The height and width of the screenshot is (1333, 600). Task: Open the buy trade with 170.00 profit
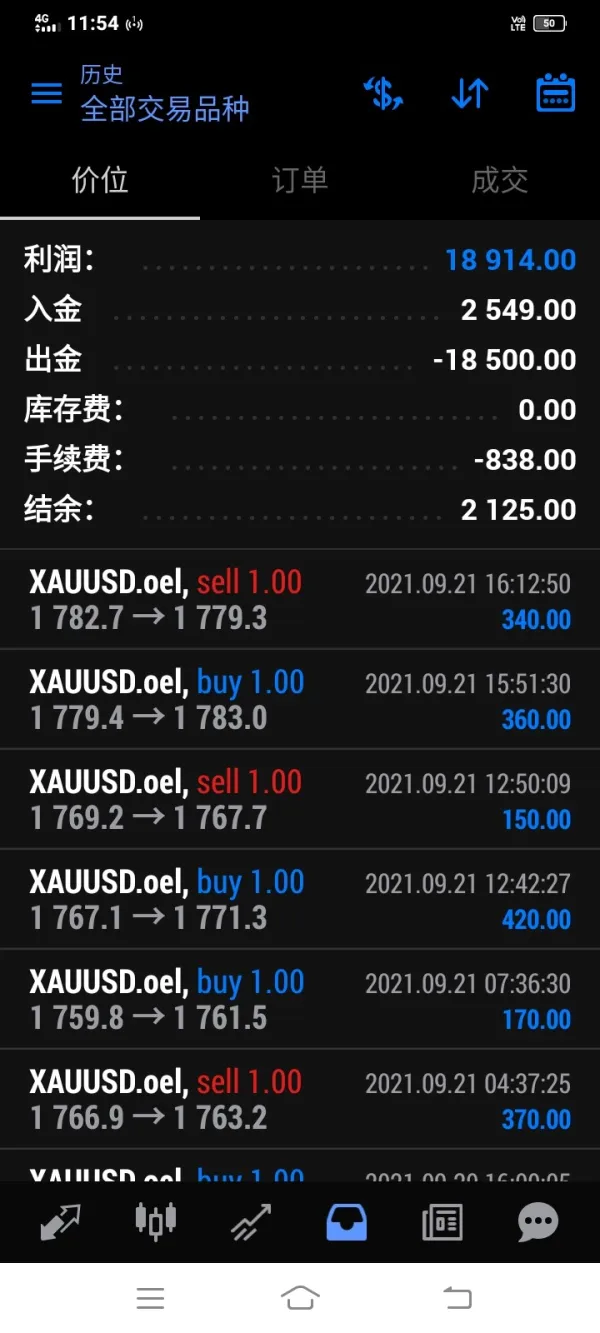(300, 1000)
